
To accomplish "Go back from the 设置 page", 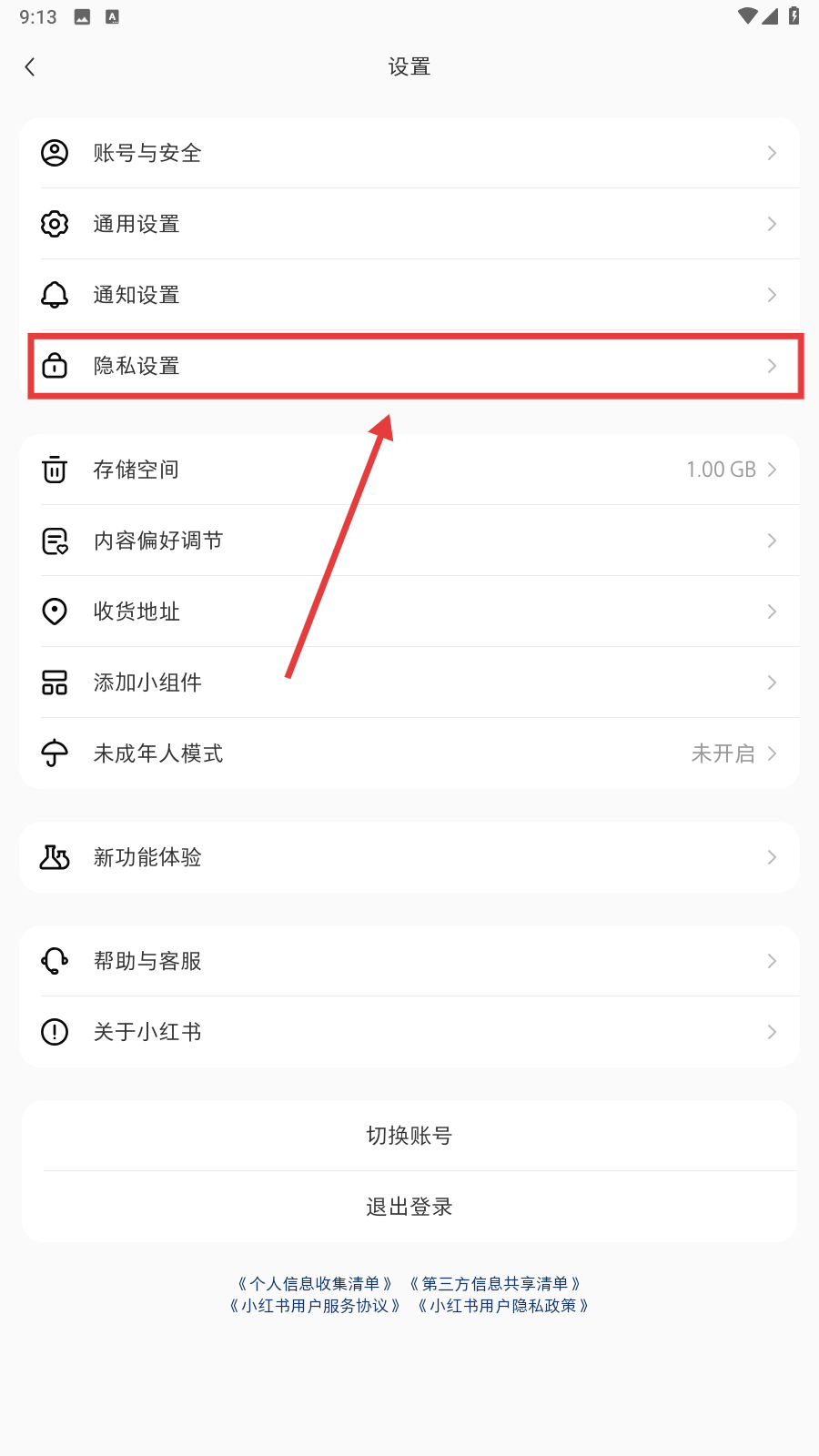I will (x=30, y=67).
